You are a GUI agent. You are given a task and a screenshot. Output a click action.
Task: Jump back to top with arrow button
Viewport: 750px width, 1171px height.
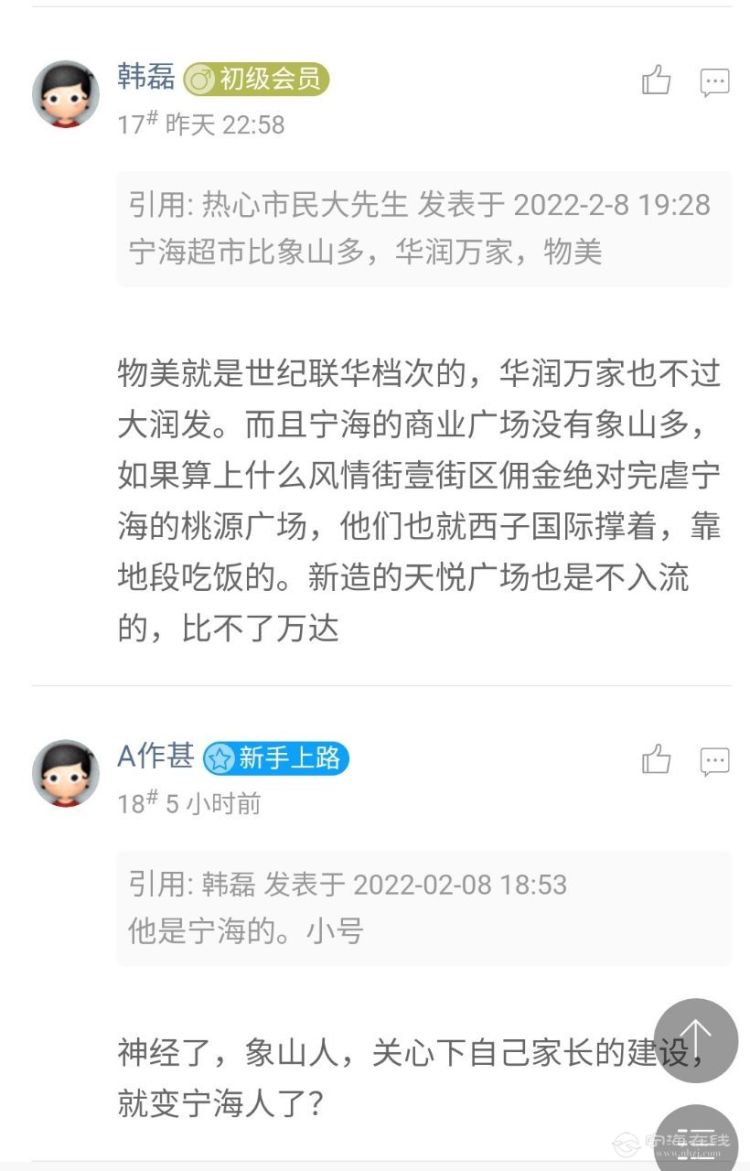[696, 1040]
